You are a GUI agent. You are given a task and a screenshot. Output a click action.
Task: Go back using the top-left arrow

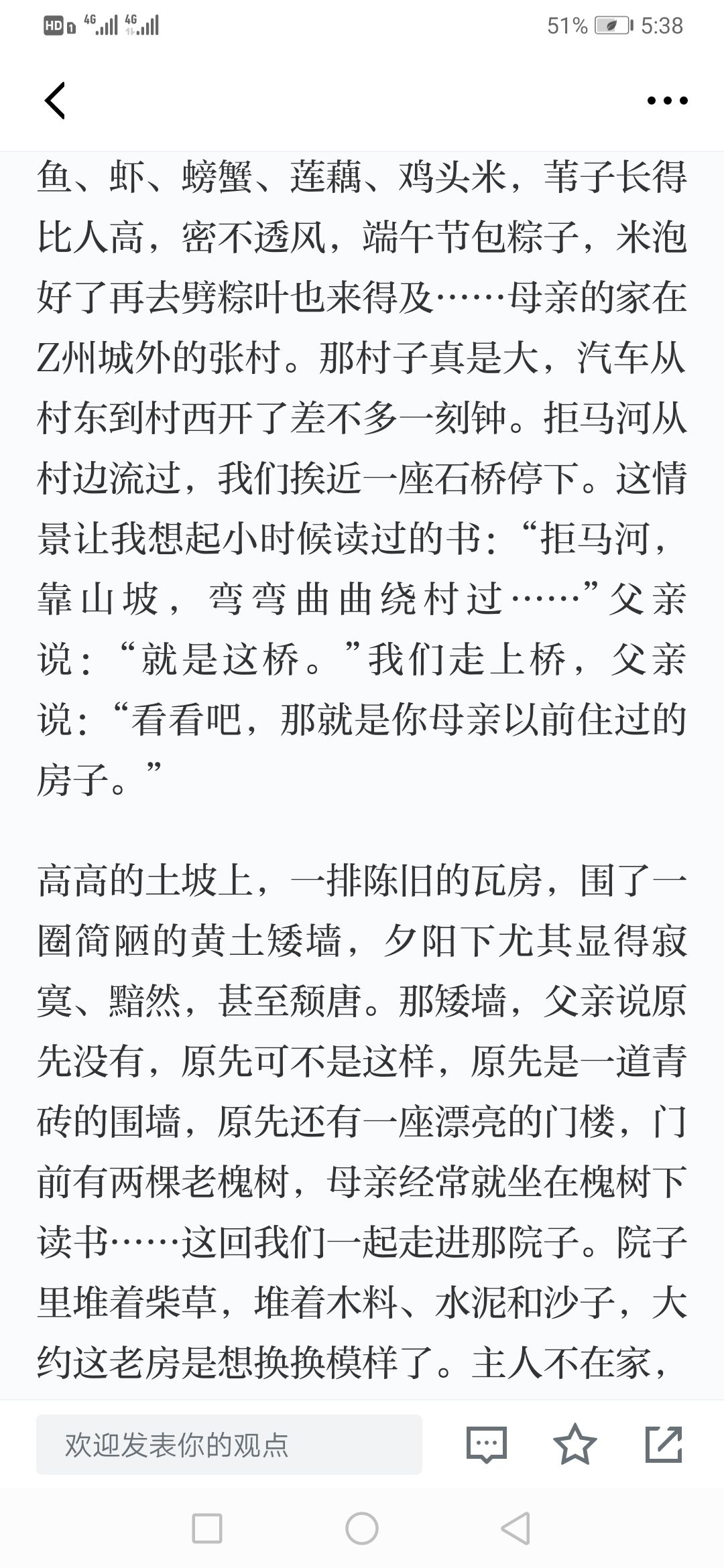[x=55, y=101]
